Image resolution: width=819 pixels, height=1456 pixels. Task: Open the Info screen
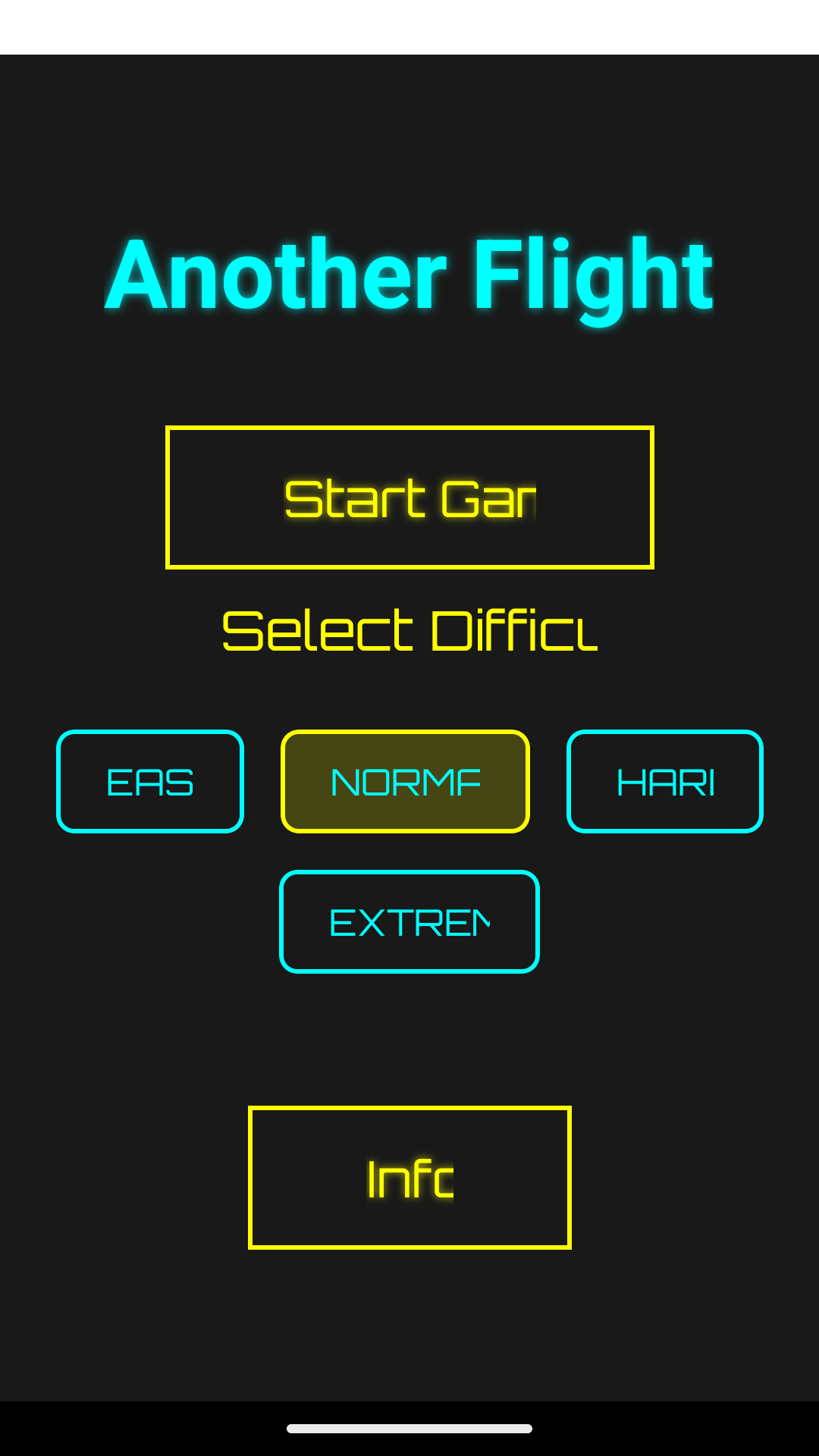point(409,1178)
